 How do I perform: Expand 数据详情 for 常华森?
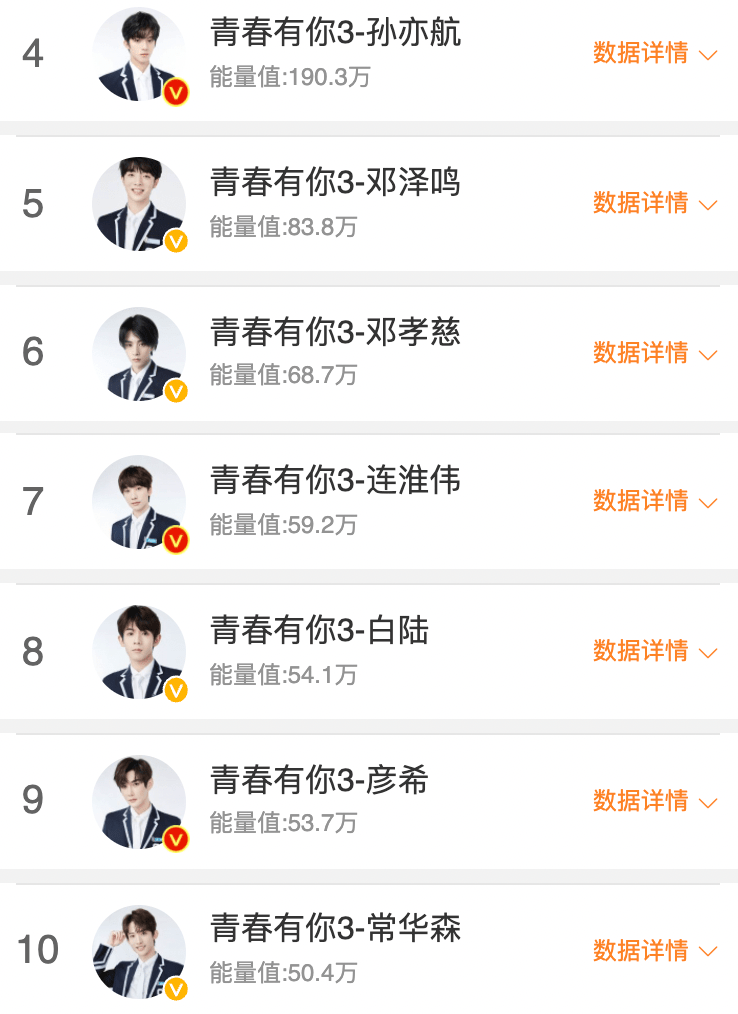tap(655, 950)
